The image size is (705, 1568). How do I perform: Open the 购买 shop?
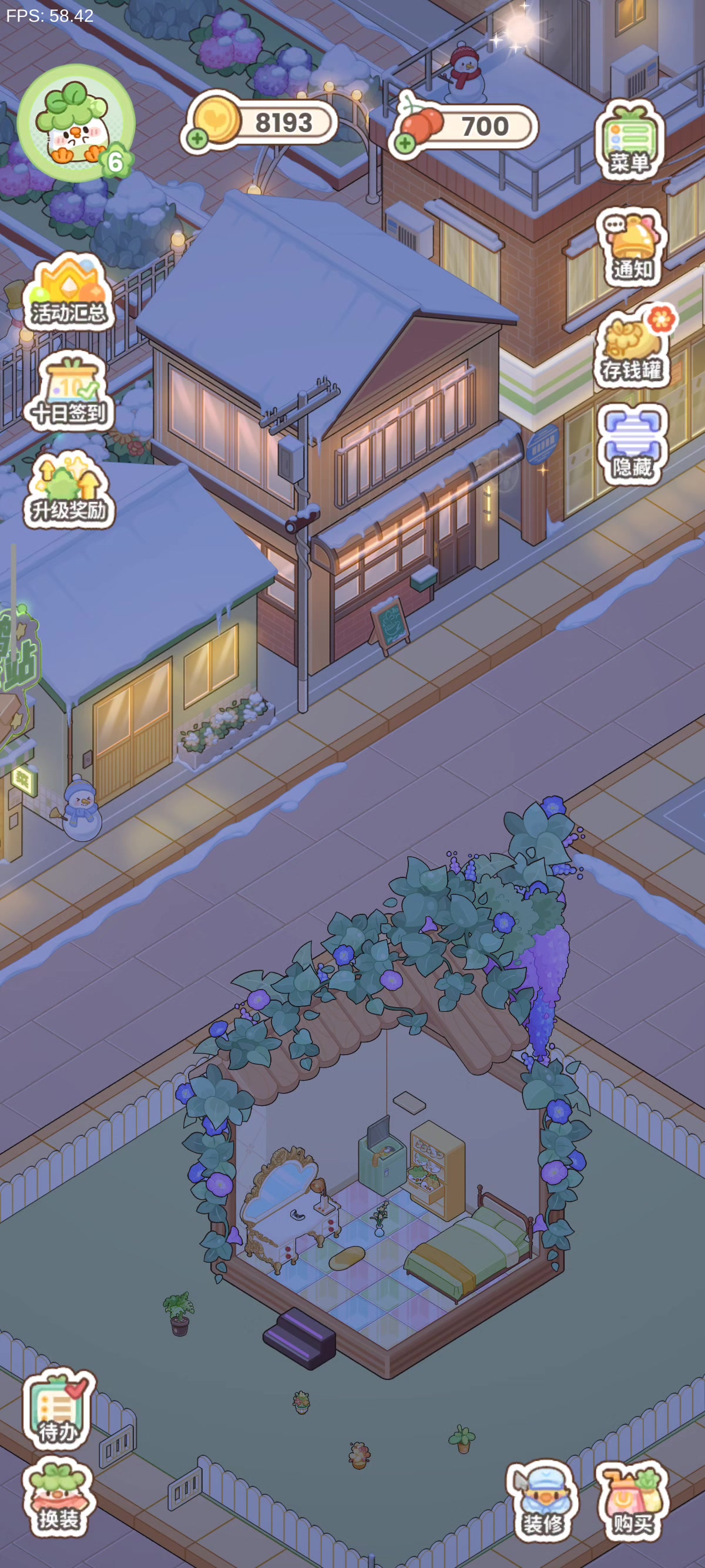coord(632,1501)
